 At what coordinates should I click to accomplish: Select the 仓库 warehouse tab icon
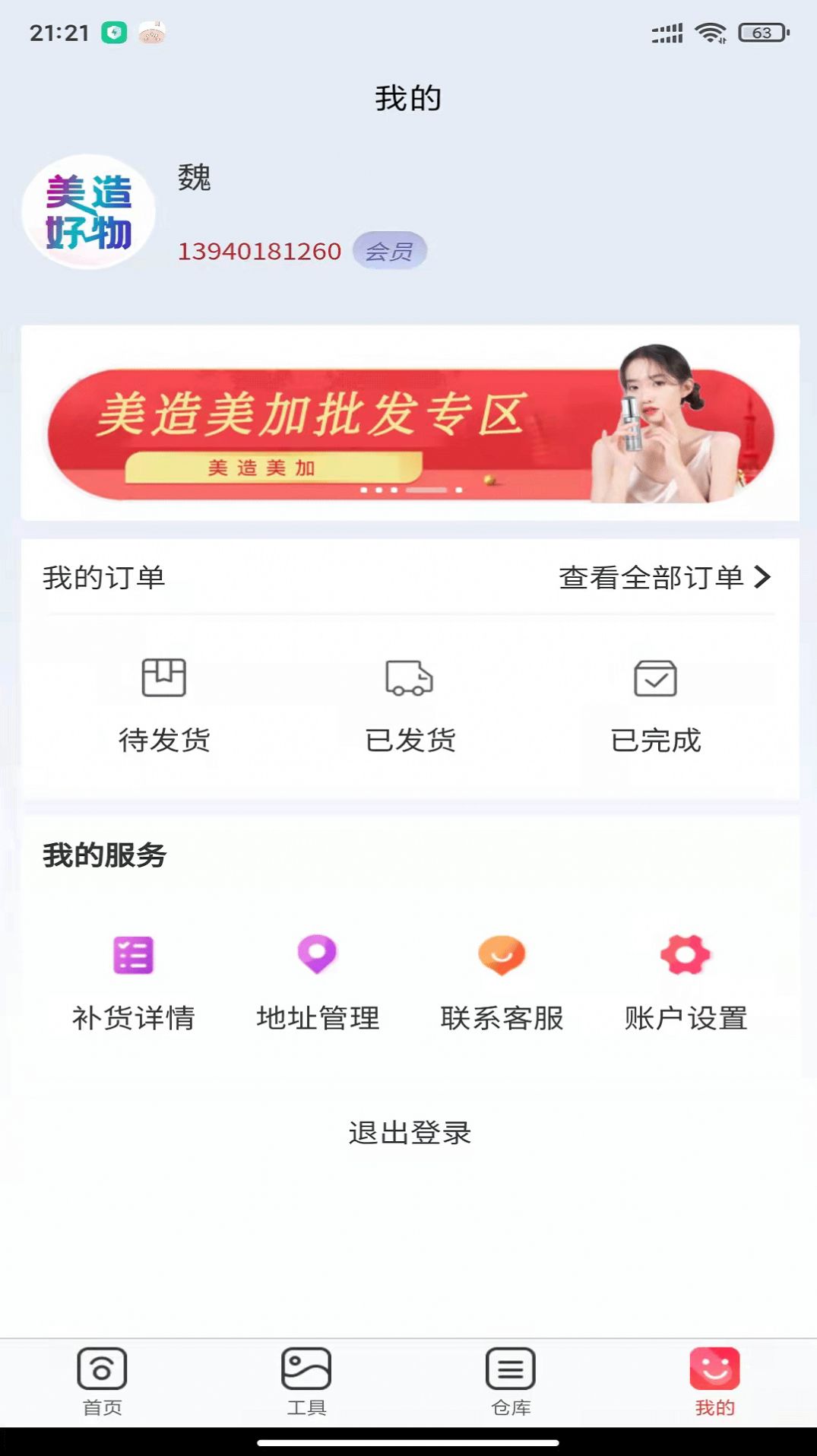(511, 1370)
